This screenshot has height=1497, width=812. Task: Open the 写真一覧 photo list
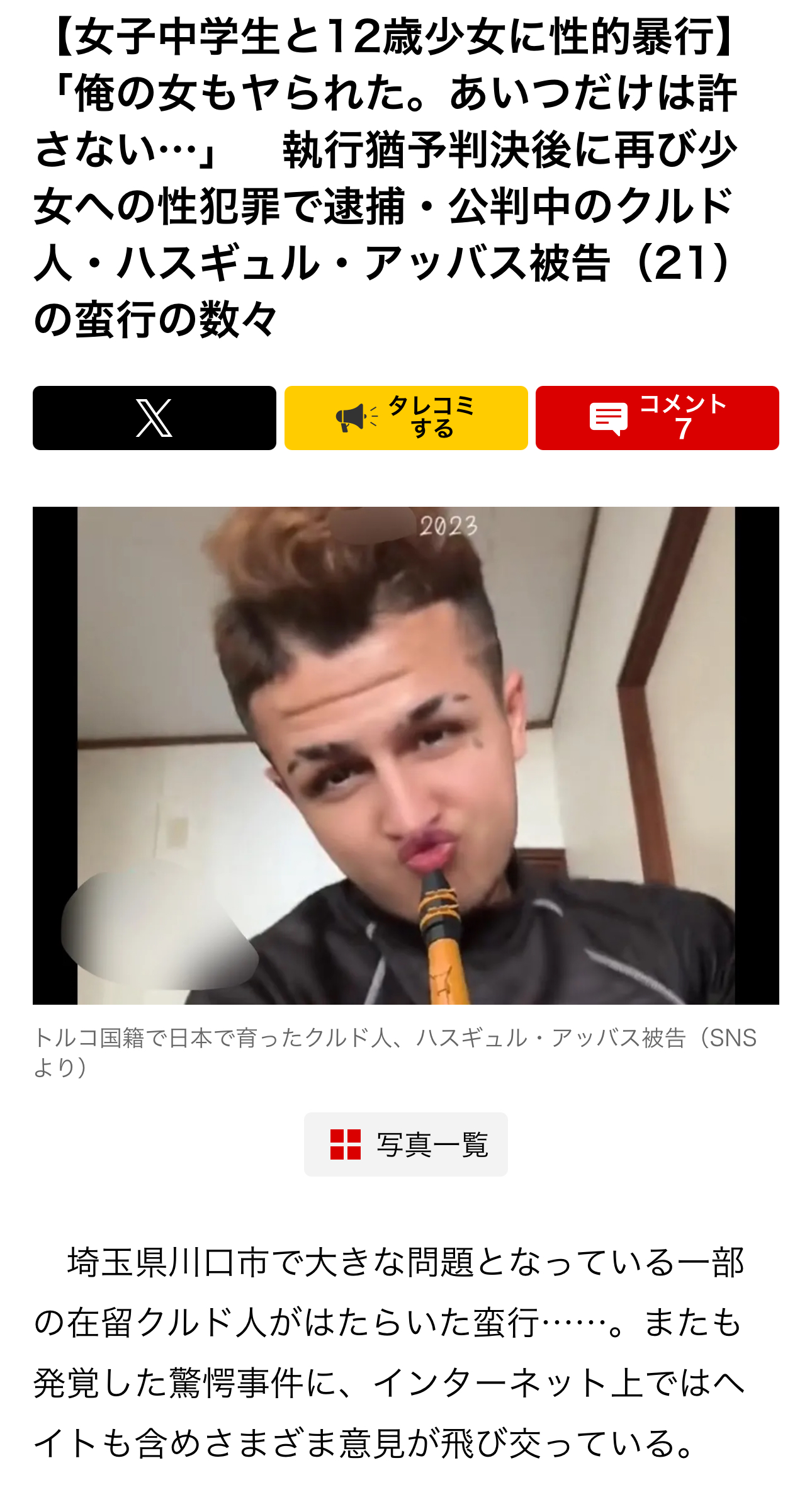[x=406, y=1144]
